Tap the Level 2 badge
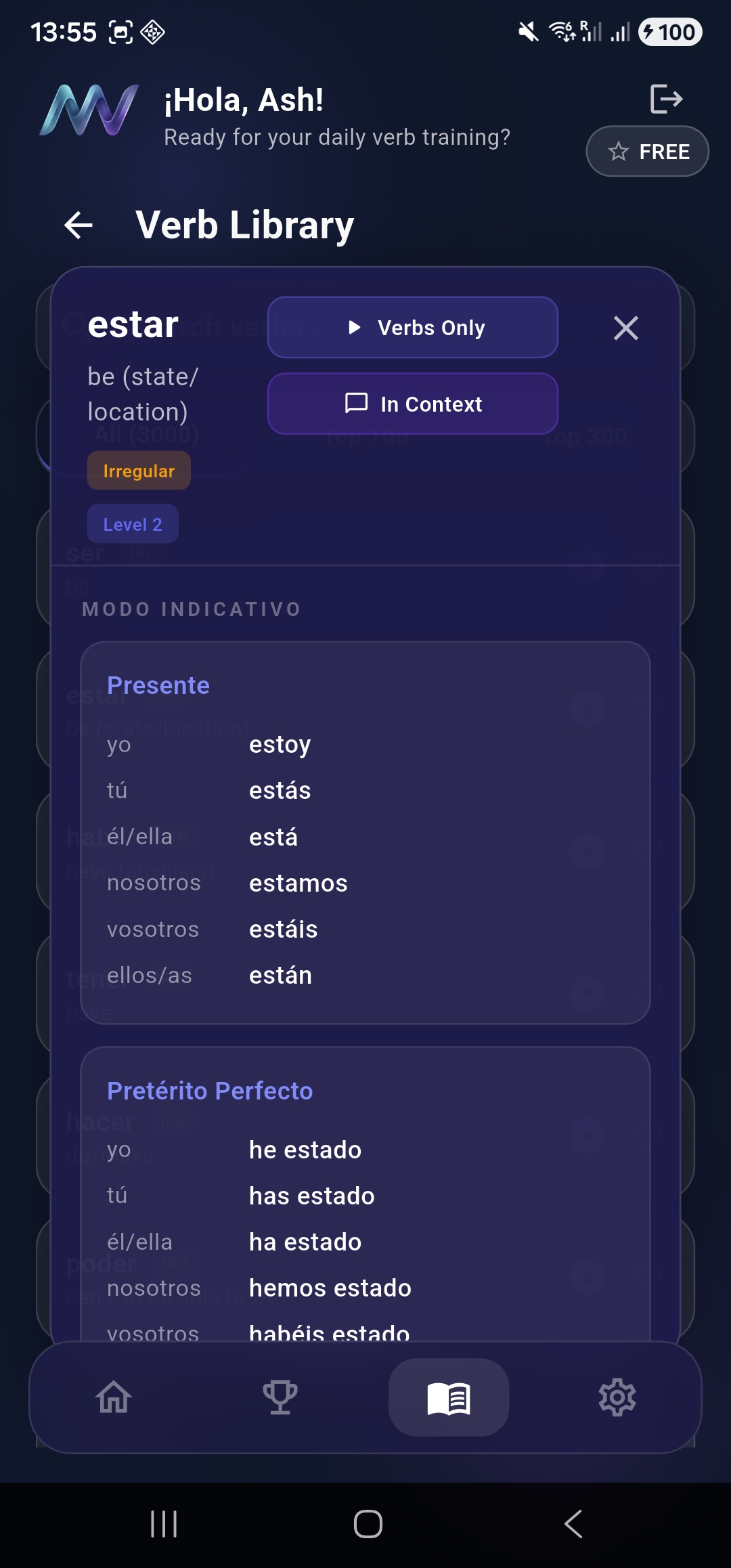This screenshot has width=731, height=1568. coord(132,523)
